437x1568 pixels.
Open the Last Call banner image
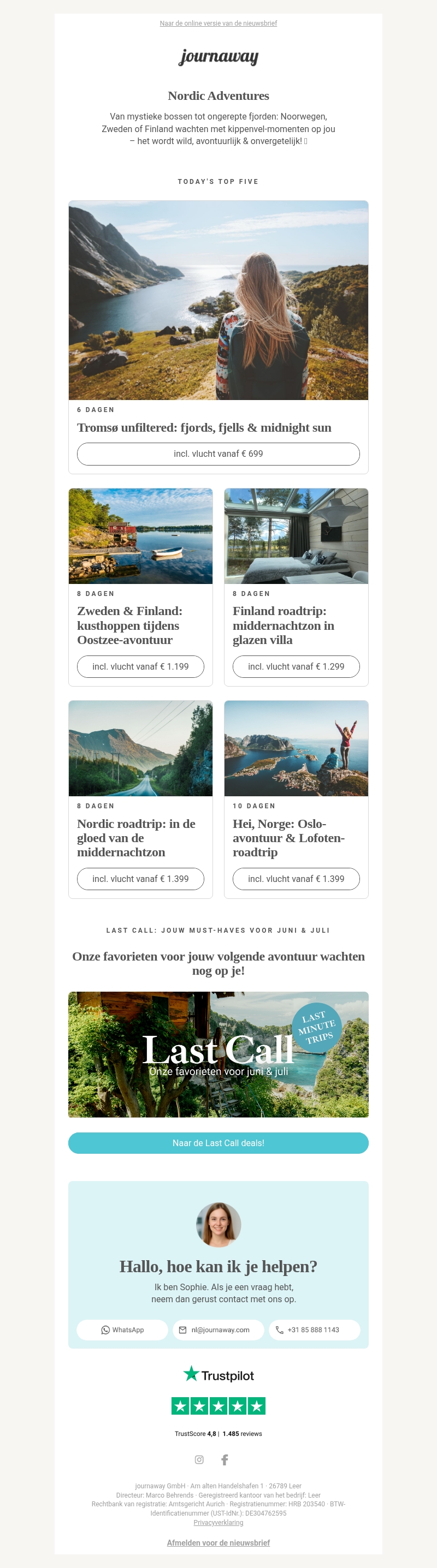[218, 1054]
